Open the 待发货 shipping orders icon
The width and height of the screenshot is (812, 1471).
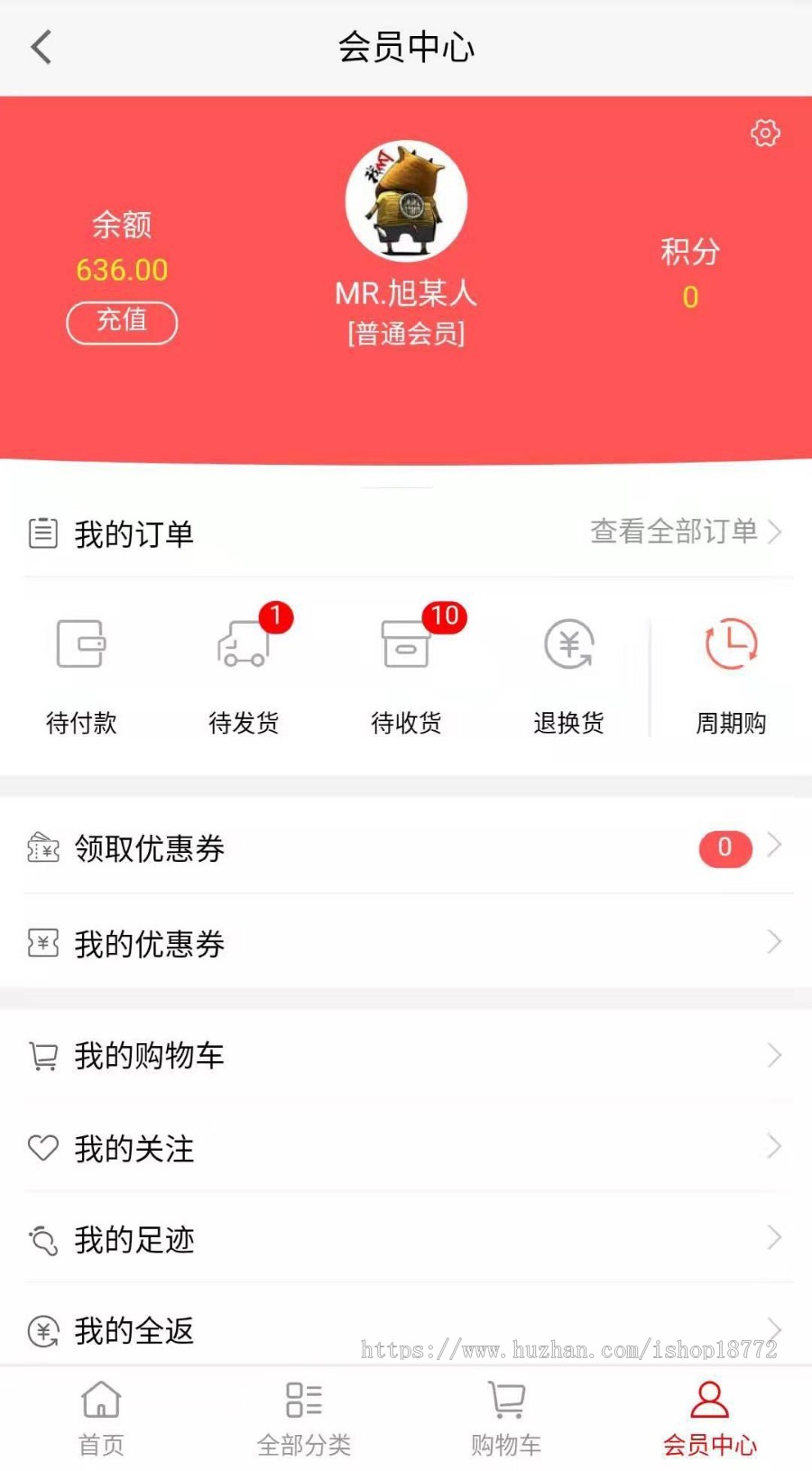point(242,645)
